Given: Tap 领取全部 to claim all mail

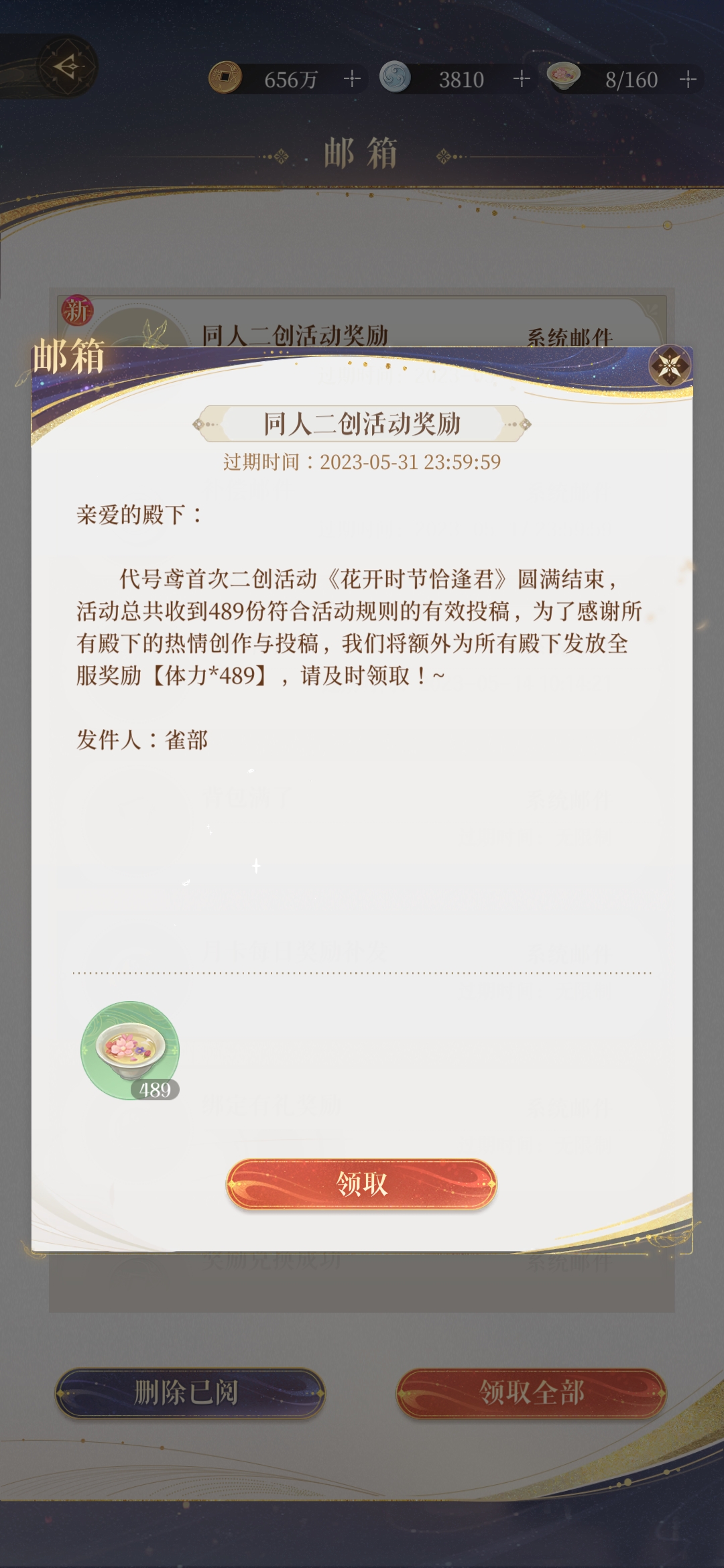Looking at the screenshot, I should (x=531, y=1392).
